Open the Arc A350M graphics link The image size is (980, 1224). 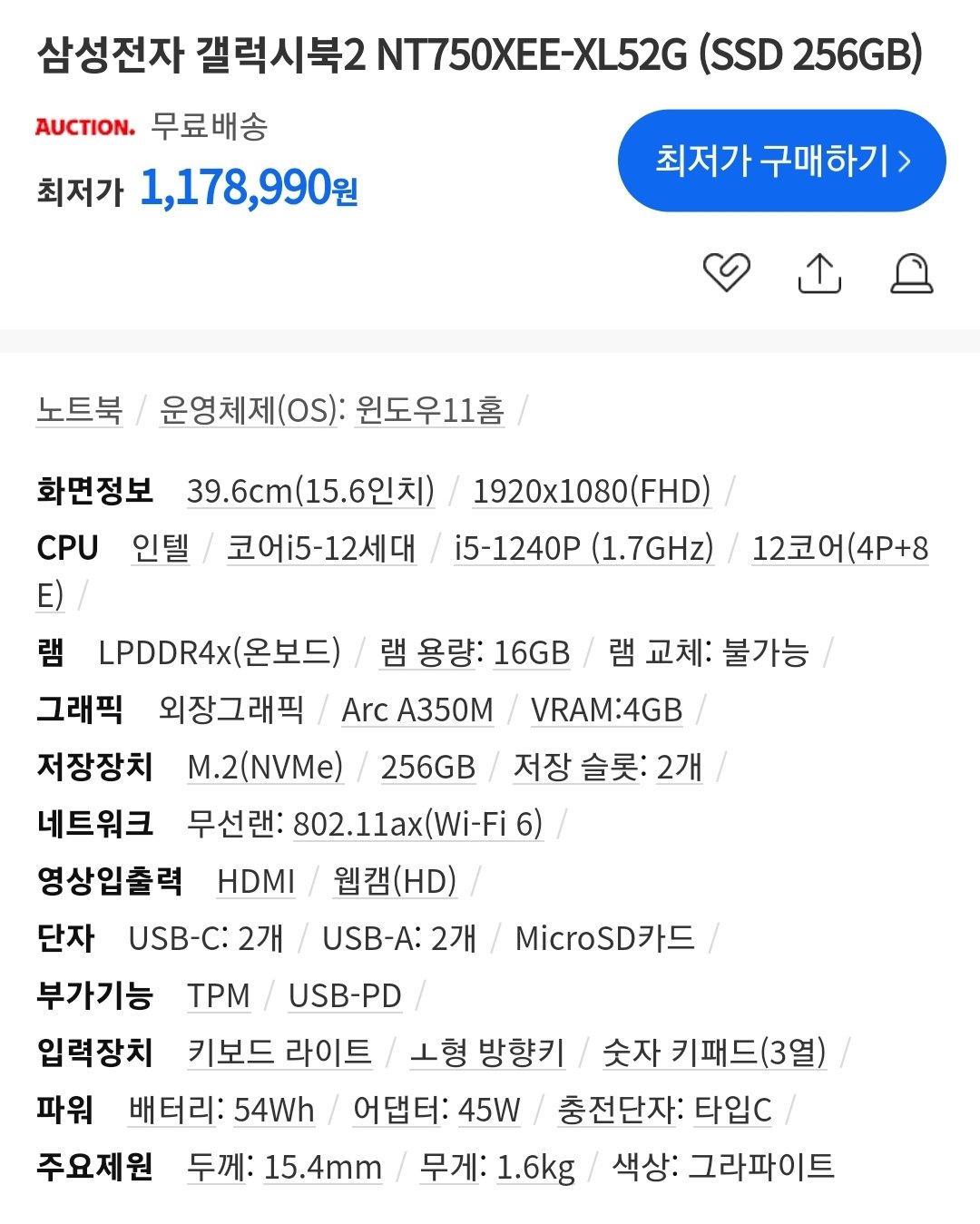click(417, 710)
